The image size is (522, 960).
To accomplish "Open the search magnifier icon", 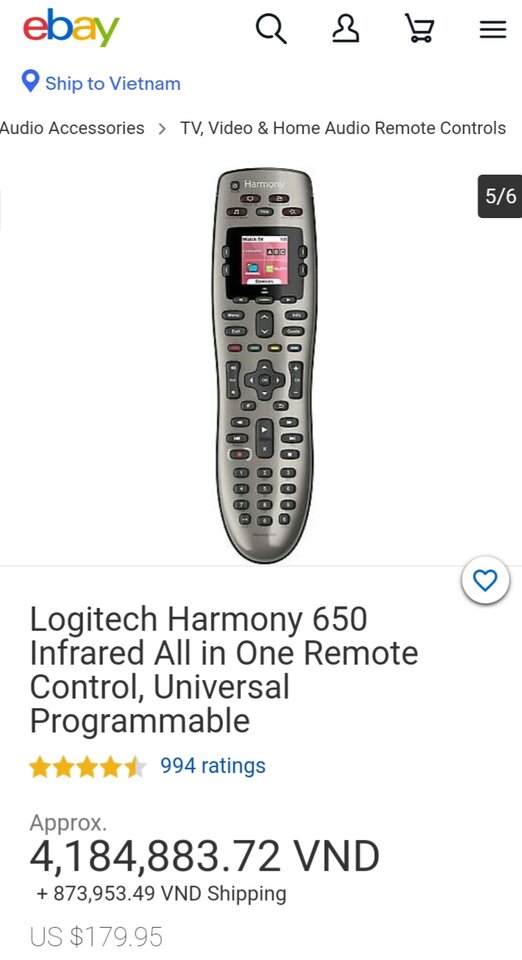I will coord(271,29).
